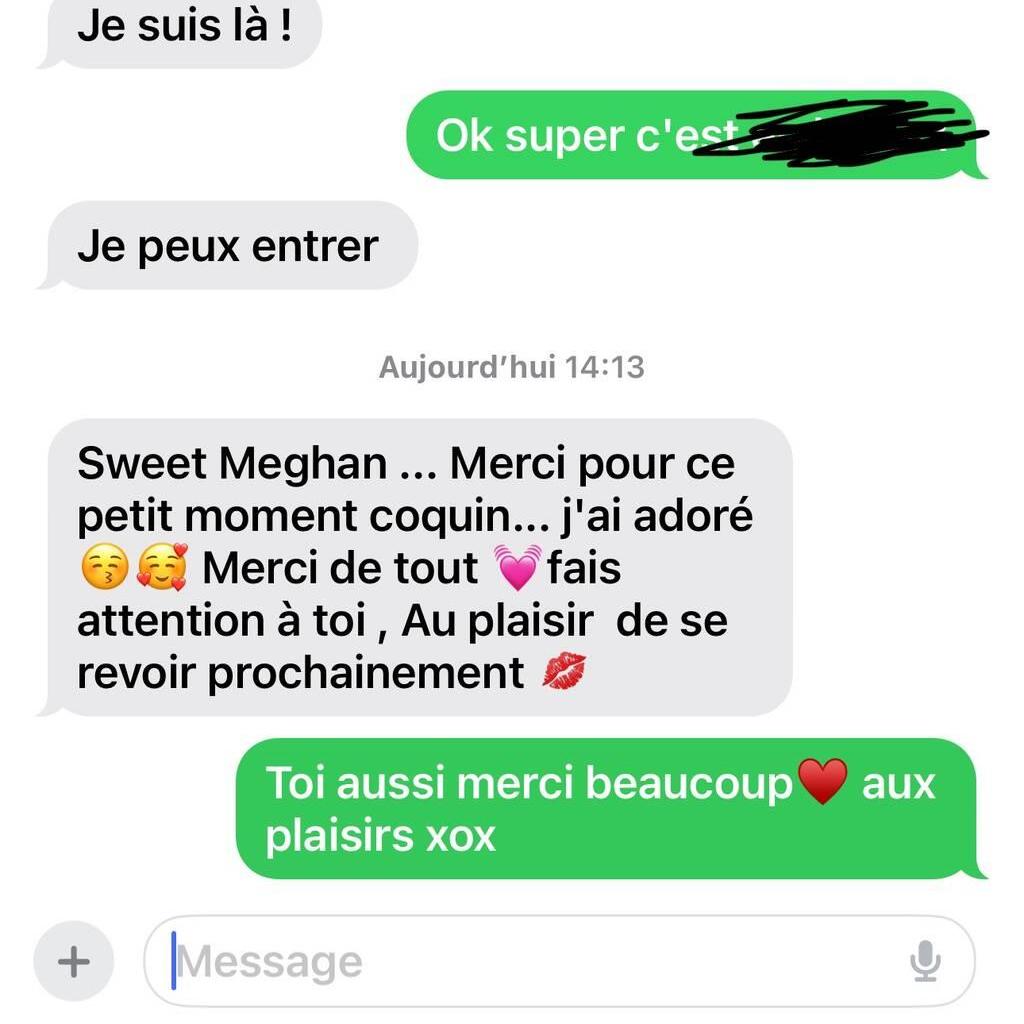The image size is (1024, 1024).
Task: Start dictation with the microphone icon
Action: 925,962
